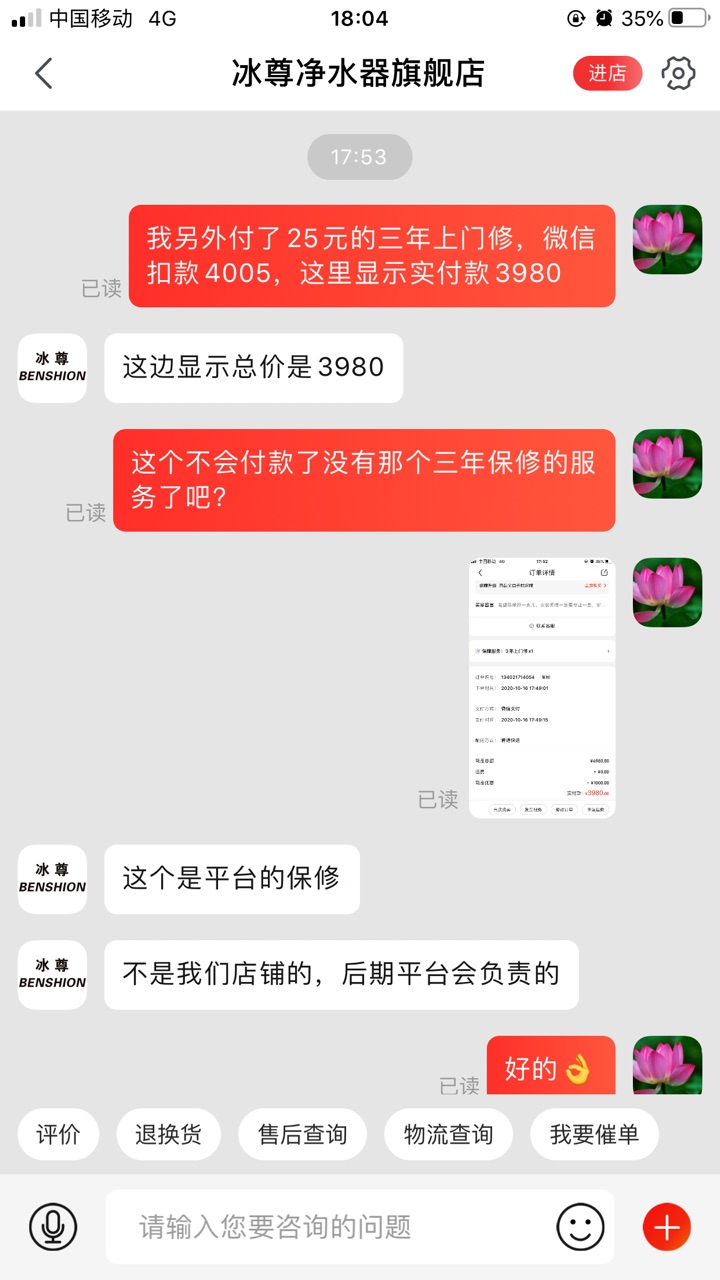Open the red plus attachments menu
The height and width of the screenshot is (1280, 720).
(x=667, y=1226)
